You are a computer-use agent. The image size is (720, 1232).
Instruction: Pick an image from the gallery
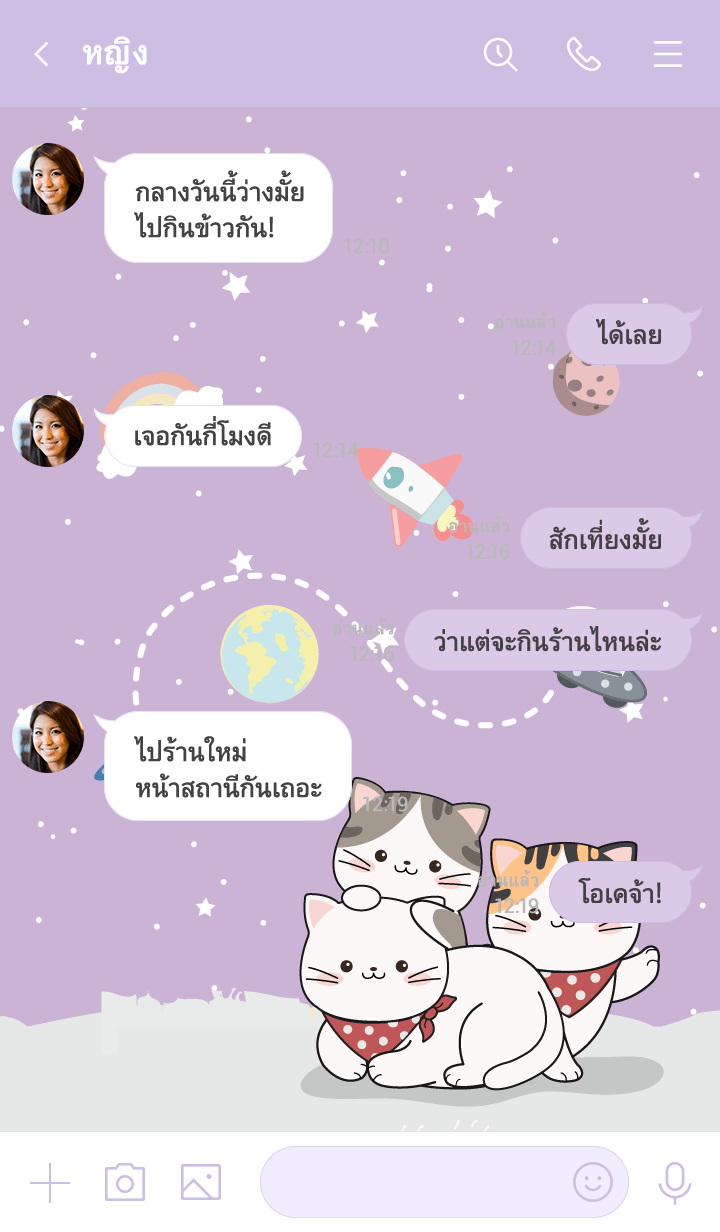(x=201, y=1182)
